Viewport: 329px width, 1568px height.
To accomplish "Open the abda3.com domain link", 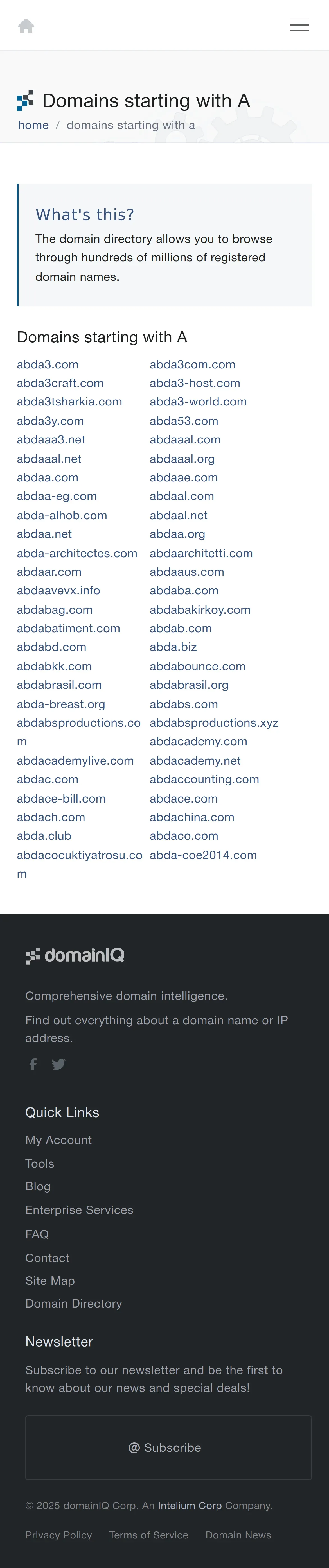I will tap(48, 364).
